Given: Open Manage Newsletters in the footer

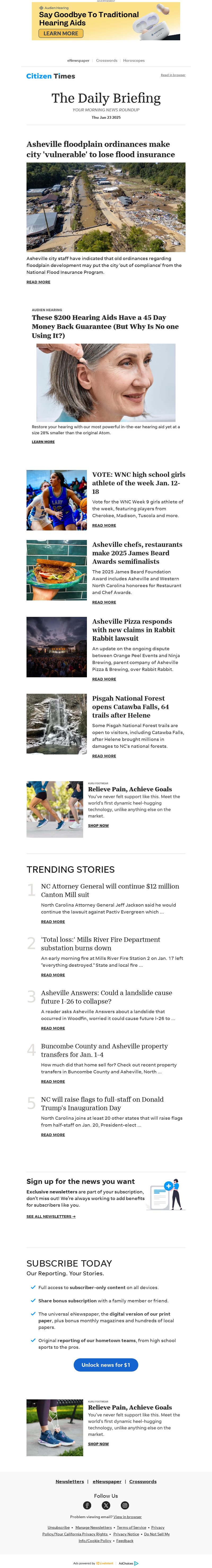Looking at the screenshot, I should point(93,1527).
